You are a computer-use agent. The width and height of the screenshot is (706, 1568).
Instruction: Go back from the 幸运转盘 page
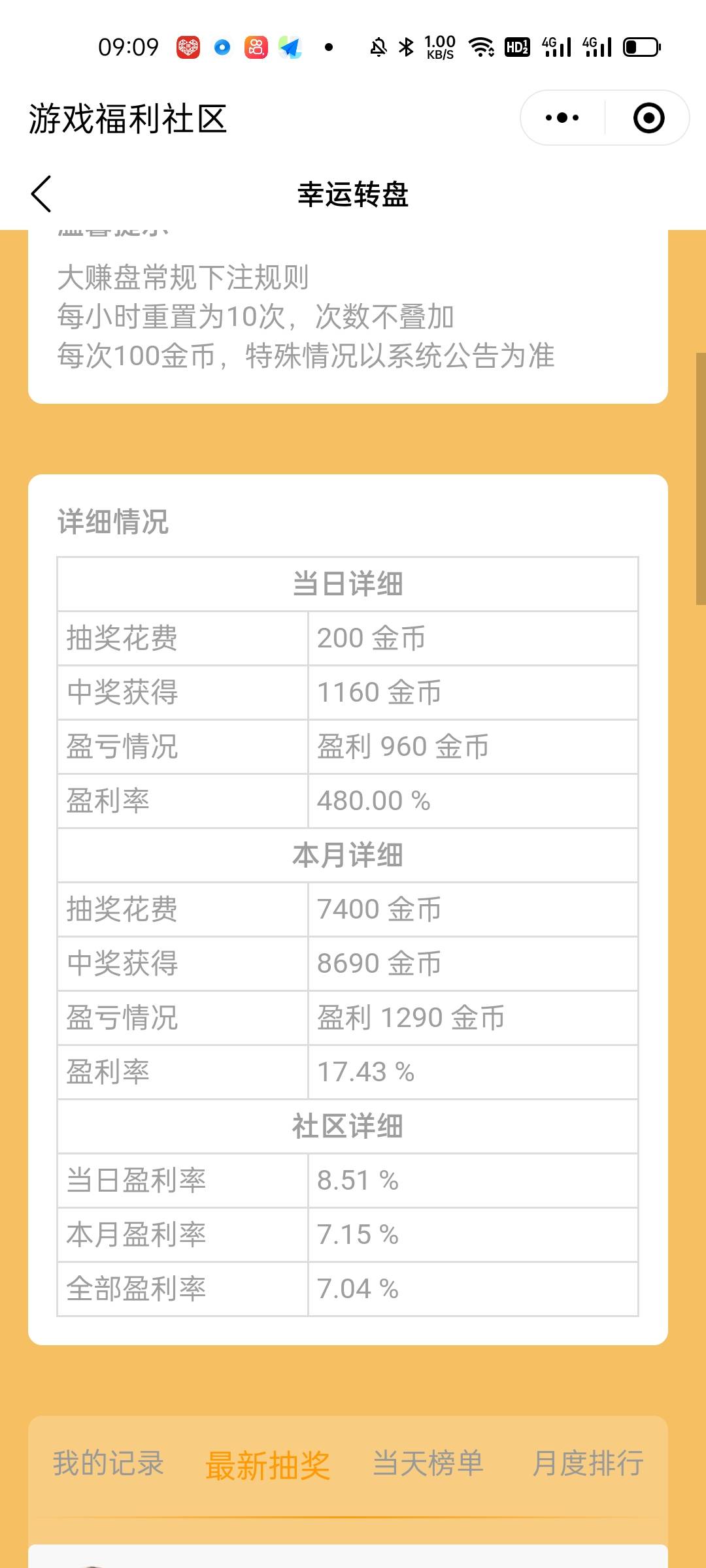coord(41,194)
